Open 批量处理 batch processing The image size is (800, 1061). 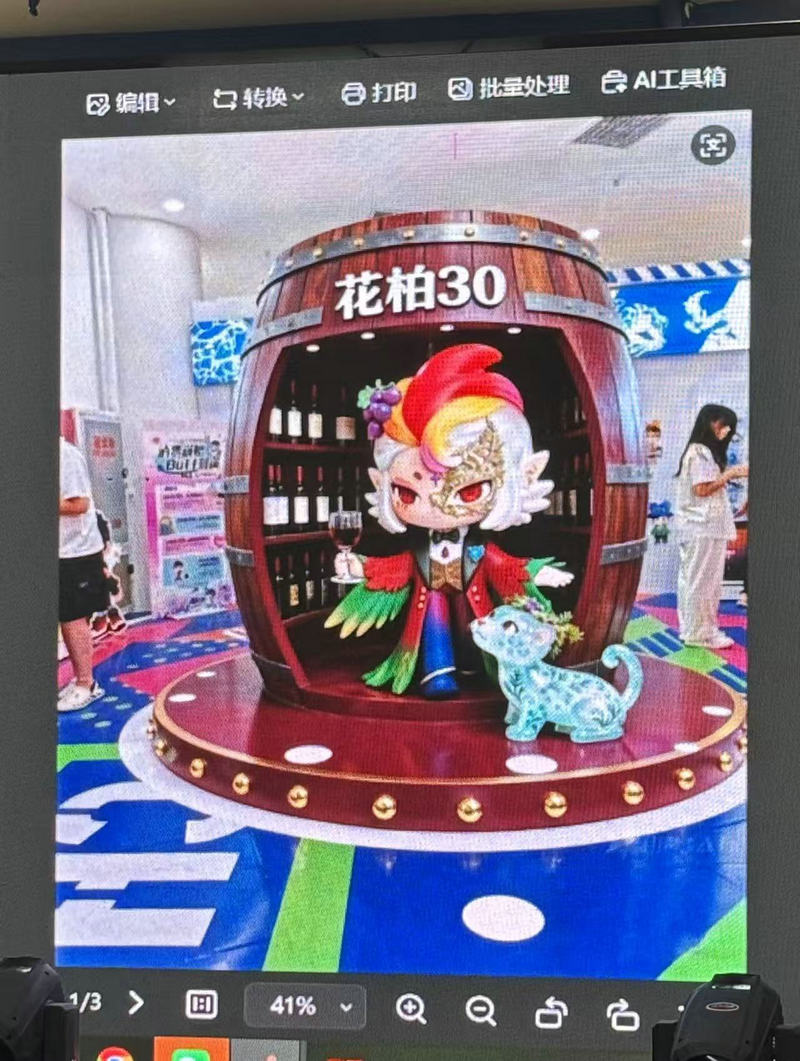(x=509, y=87)
